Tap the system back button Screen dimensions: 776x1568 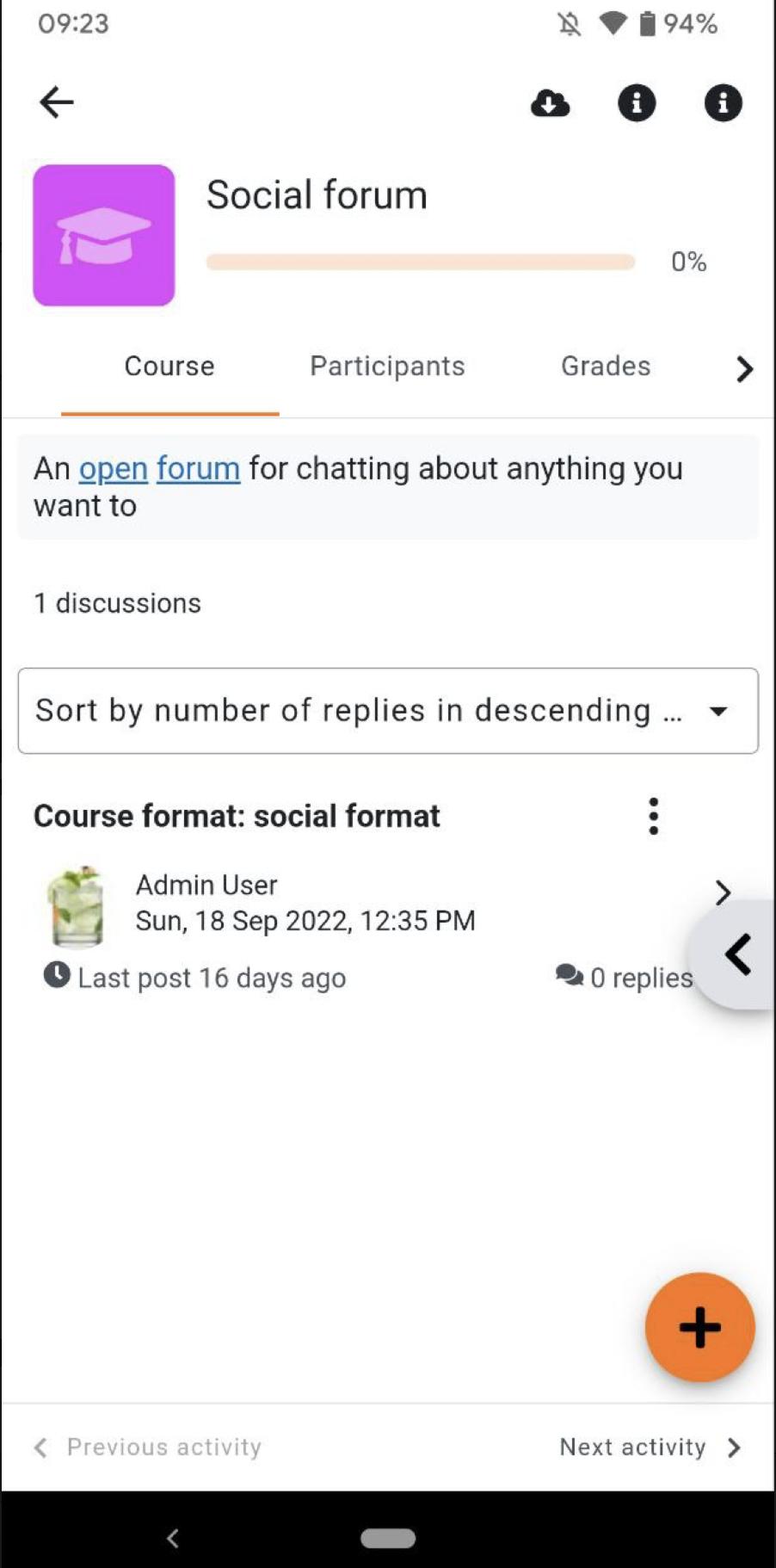[x=173, y=1538]
